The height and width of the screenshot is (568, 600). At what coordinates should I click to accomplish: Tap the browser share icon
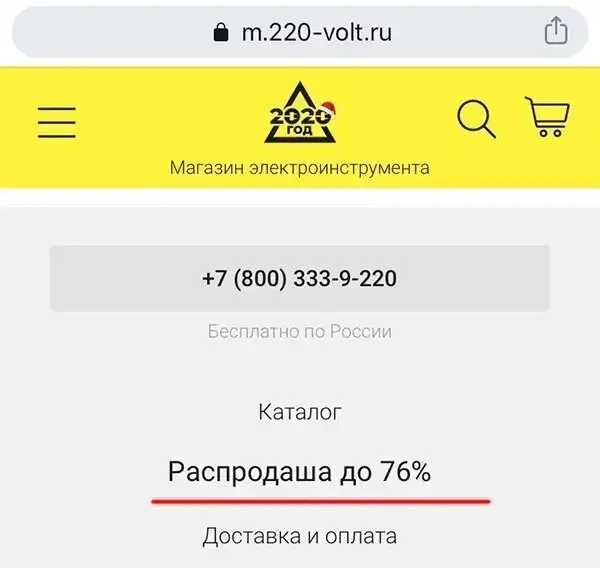(555, 32)
